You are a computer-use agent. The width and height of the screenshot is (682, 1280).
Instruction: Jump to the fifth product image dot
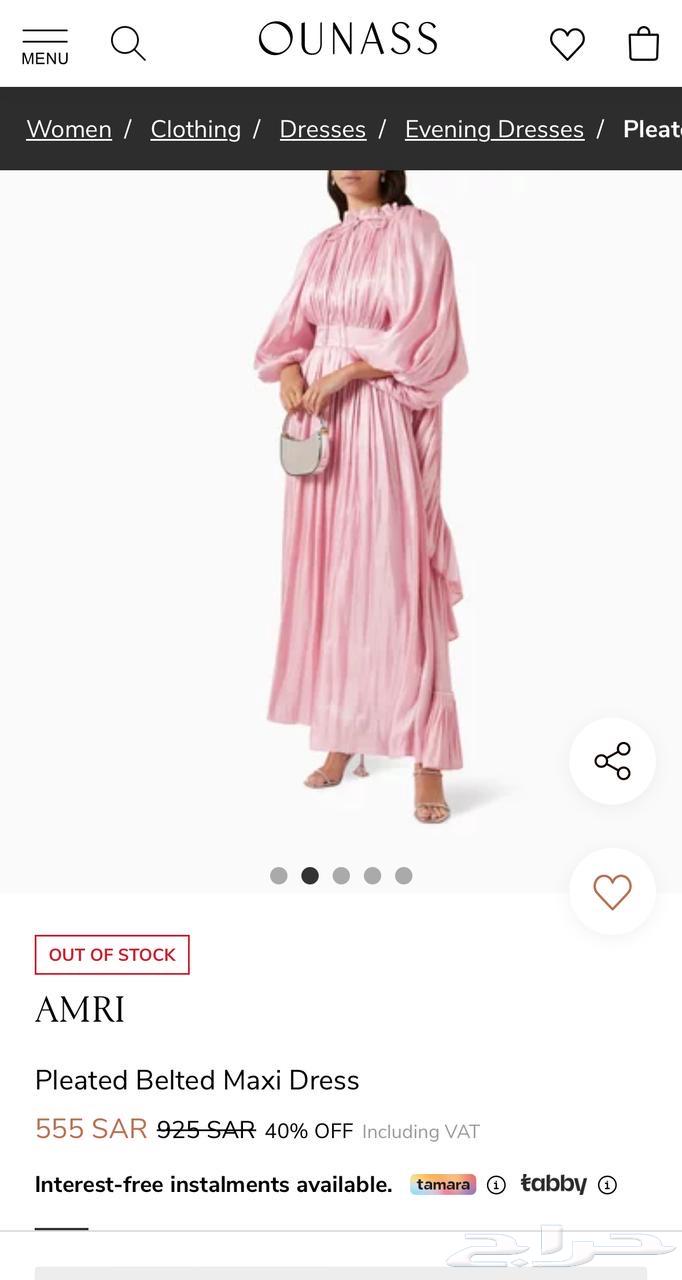pyautogui.click(x=403, y=876)
